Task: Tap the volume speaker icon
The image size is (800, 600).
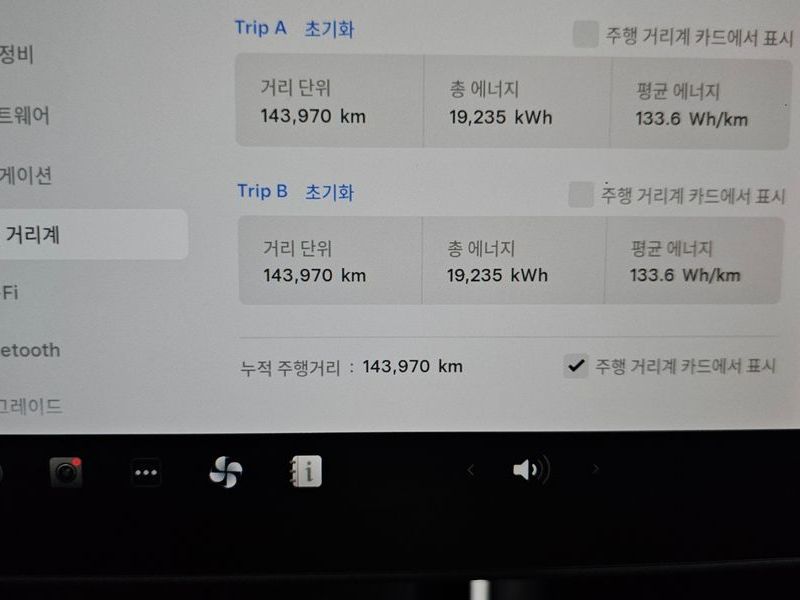Action: tap(530, 470)
